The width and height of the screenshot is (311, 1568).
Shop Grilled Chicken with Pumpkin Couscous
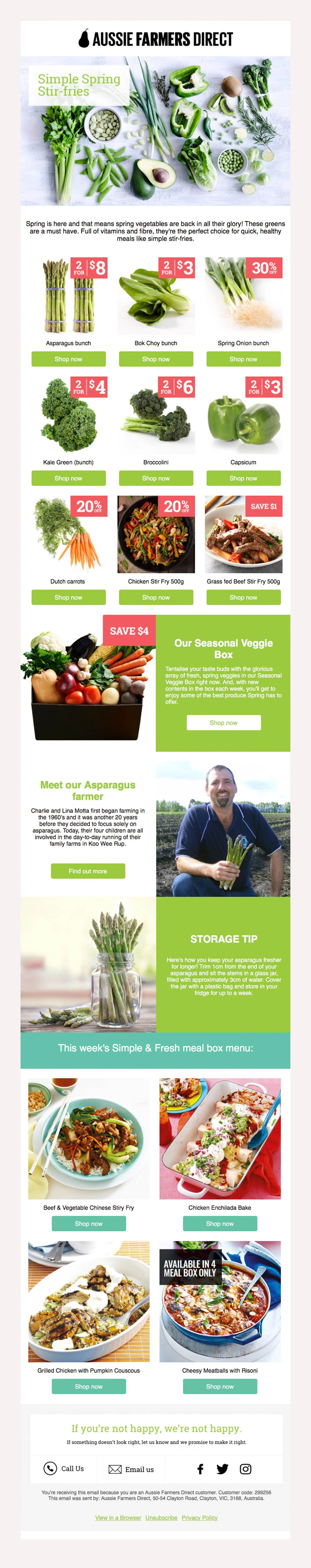(88, 1387)
